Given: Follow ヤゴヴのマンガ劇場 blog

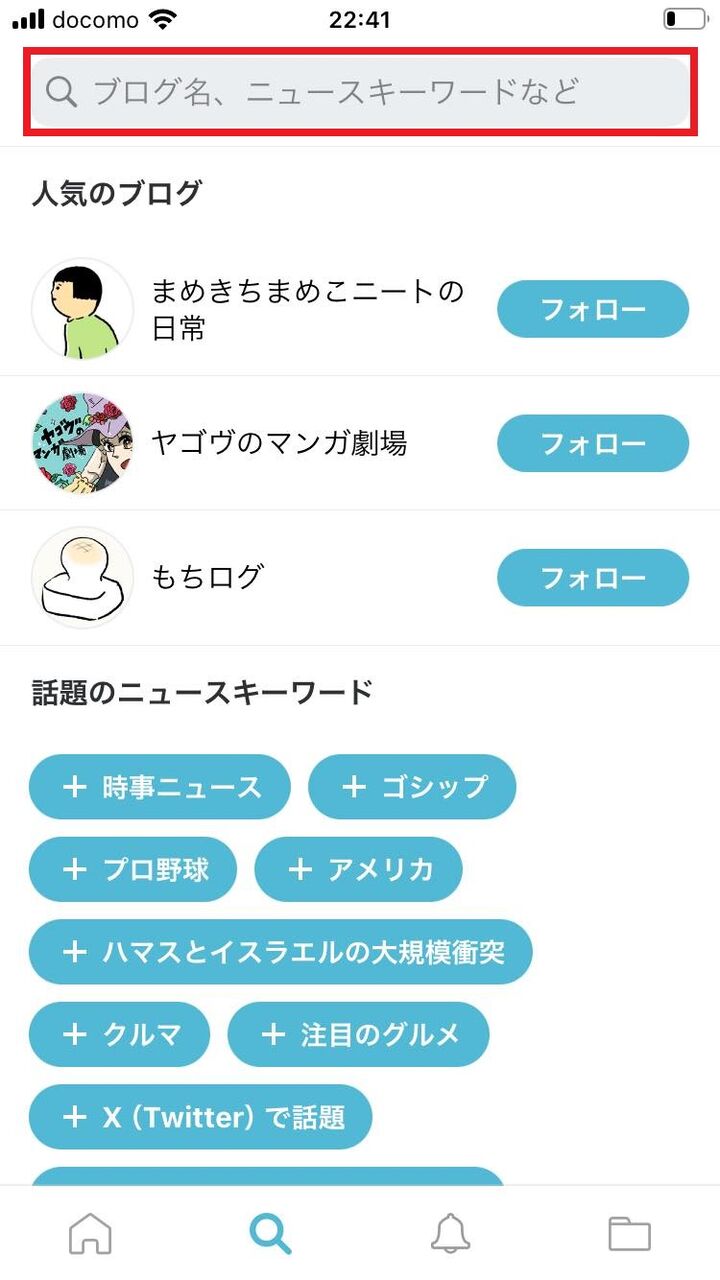Looking at the screenshot, I should point(592,443).
